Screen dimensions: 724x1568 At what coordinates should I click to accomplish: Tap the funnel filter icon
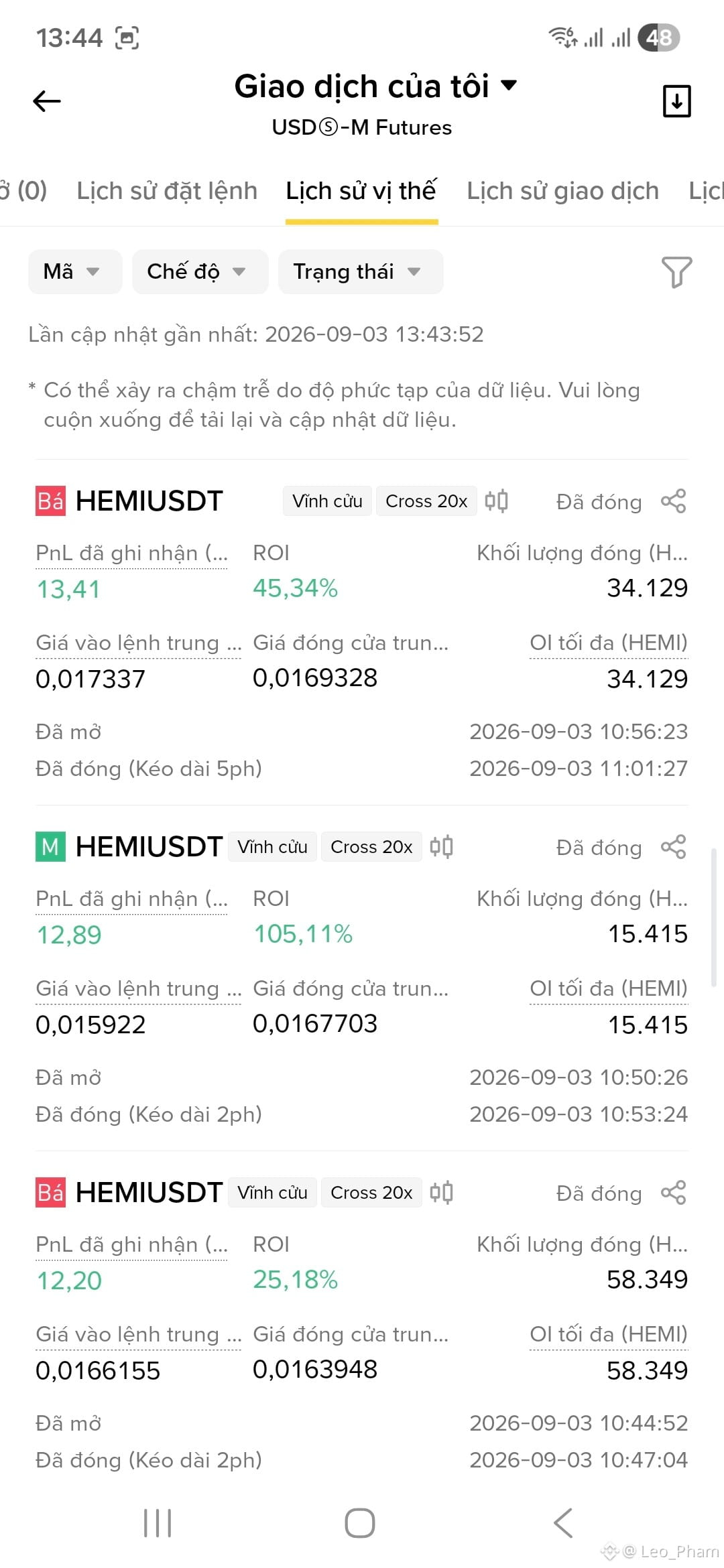point(676,272)
